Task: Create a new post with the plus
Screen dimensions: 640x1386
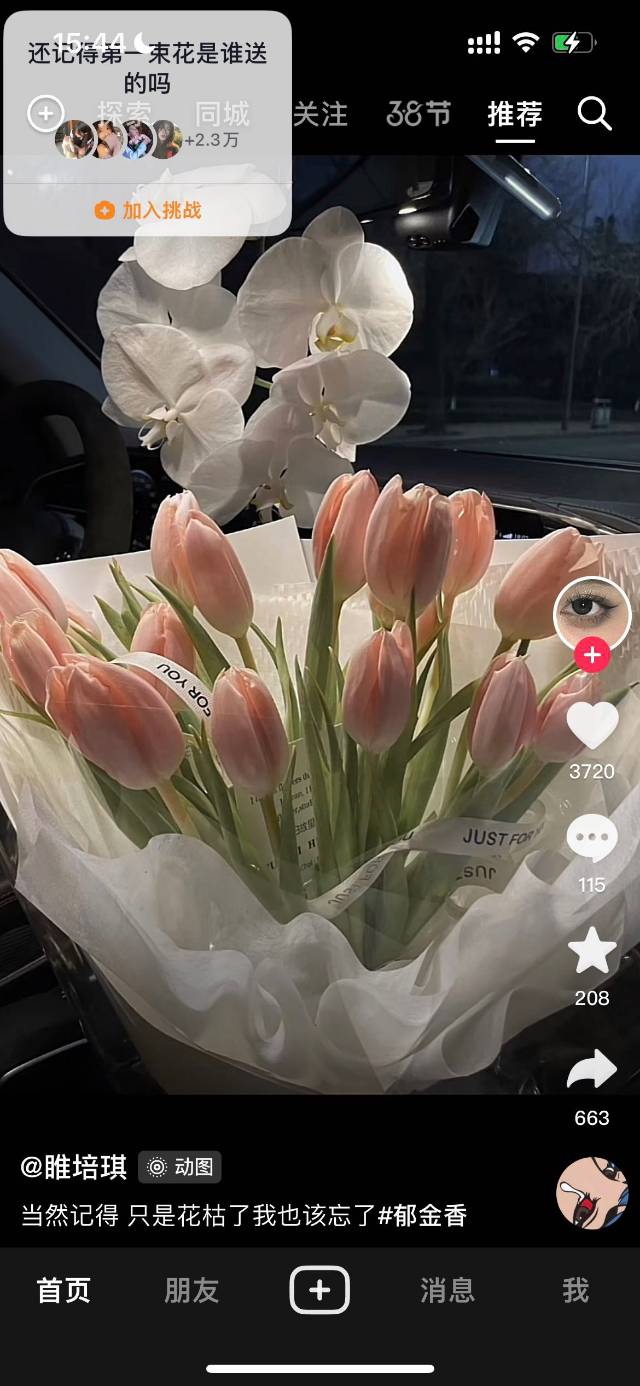Action: pyautogui.click(x=320, y=1290)
